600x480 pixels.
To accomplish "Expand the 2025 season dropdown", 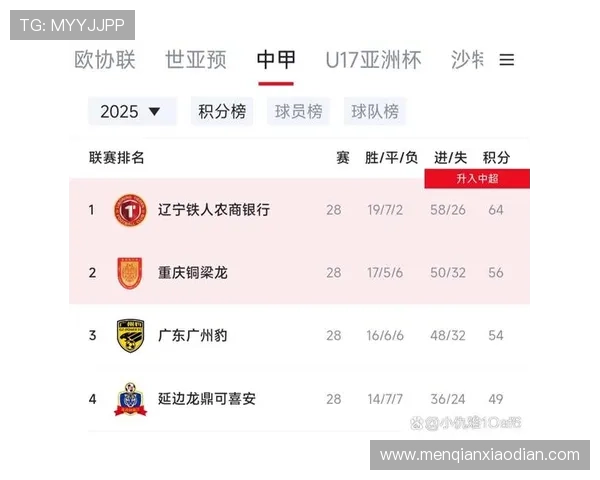I will 131,111.
